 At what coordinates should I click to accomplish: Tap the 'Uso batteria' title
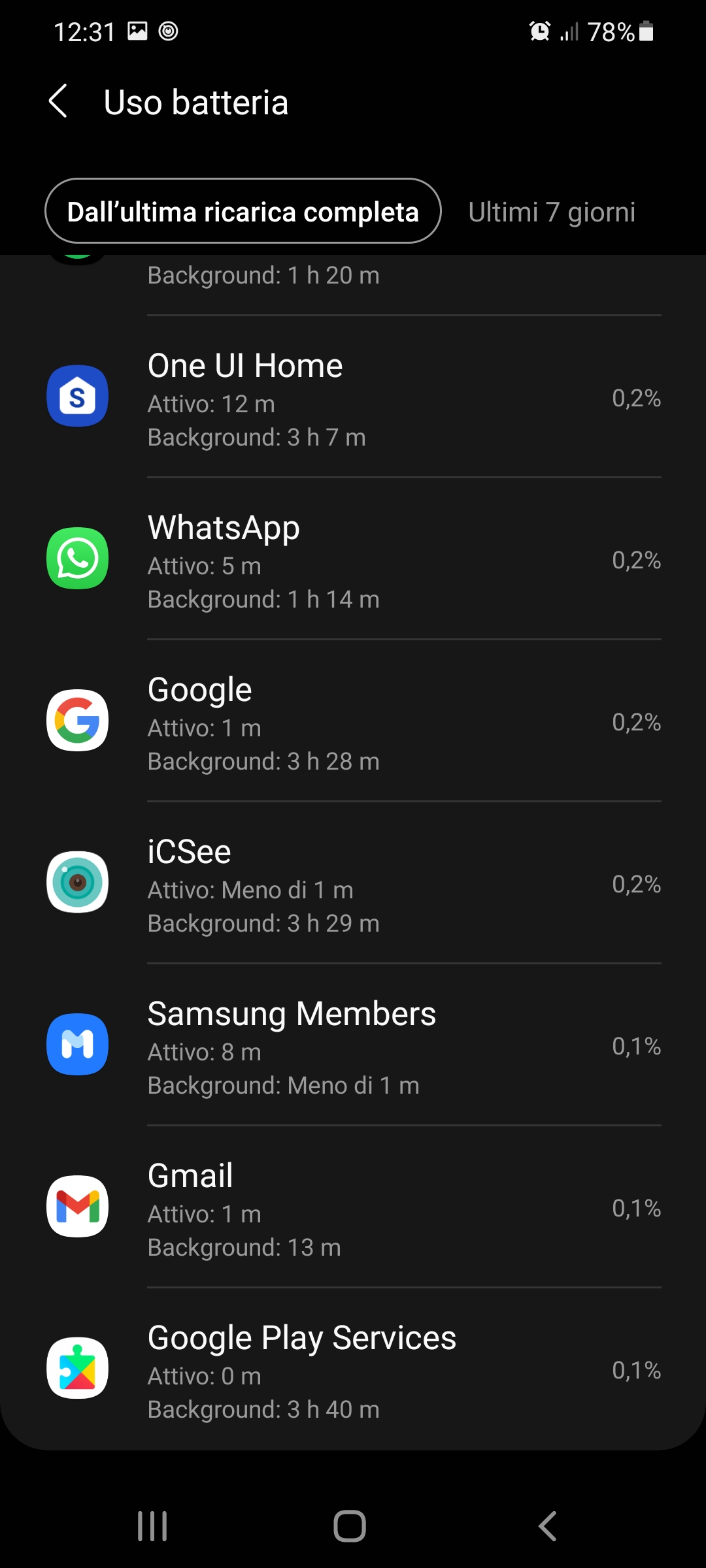197,102
